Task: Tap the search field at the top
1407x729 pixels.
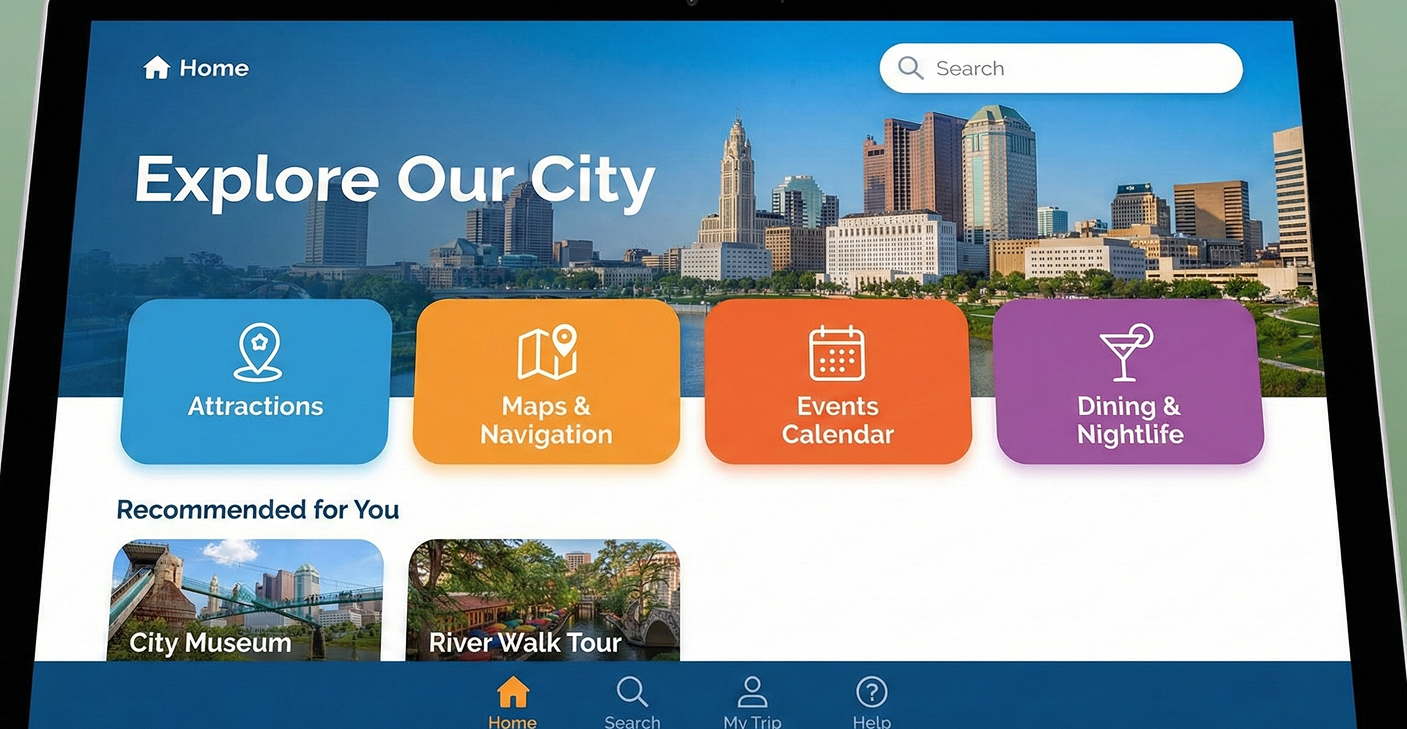Action: 1060,68
